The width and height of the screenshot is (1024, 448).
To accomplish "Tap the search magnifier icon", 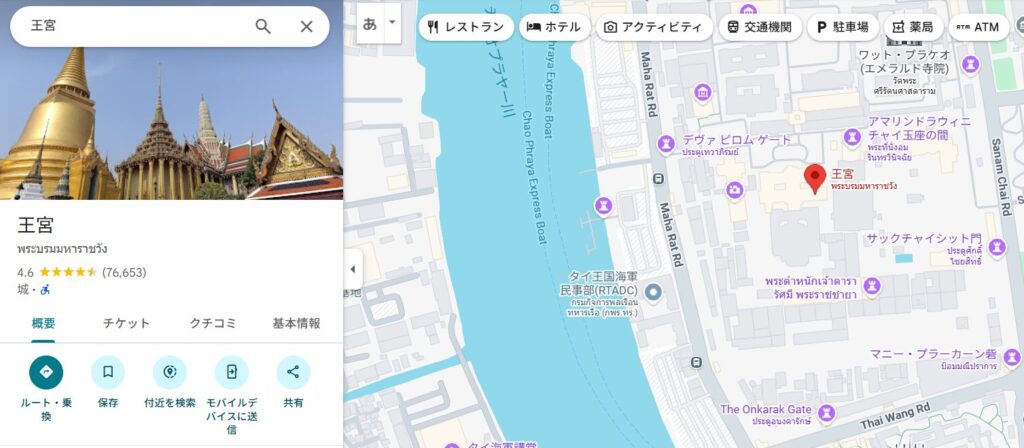I will point(263,27).
